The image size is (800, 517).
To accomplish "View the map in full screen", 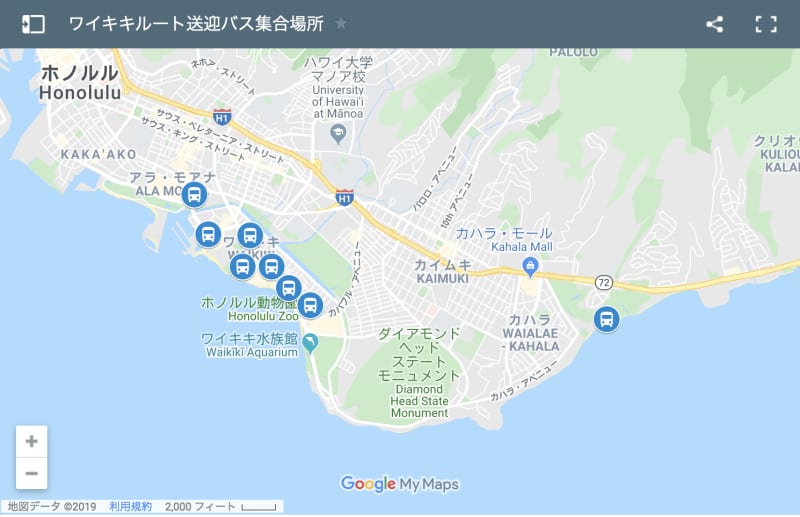I will pyautogui.click(x=766, y=24).
